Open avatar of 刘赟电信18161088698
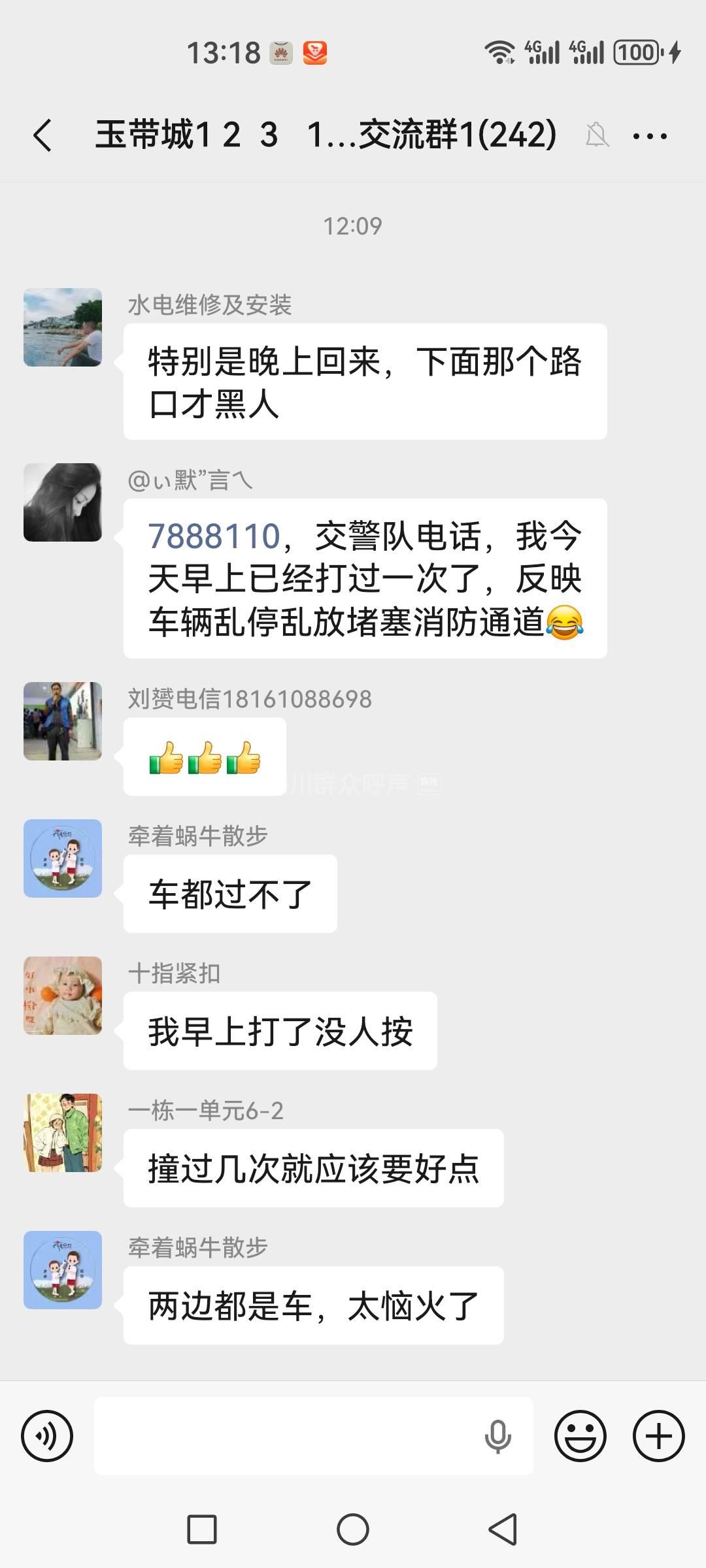Viewport: 706px width, 1568px height. click(63, 721)
